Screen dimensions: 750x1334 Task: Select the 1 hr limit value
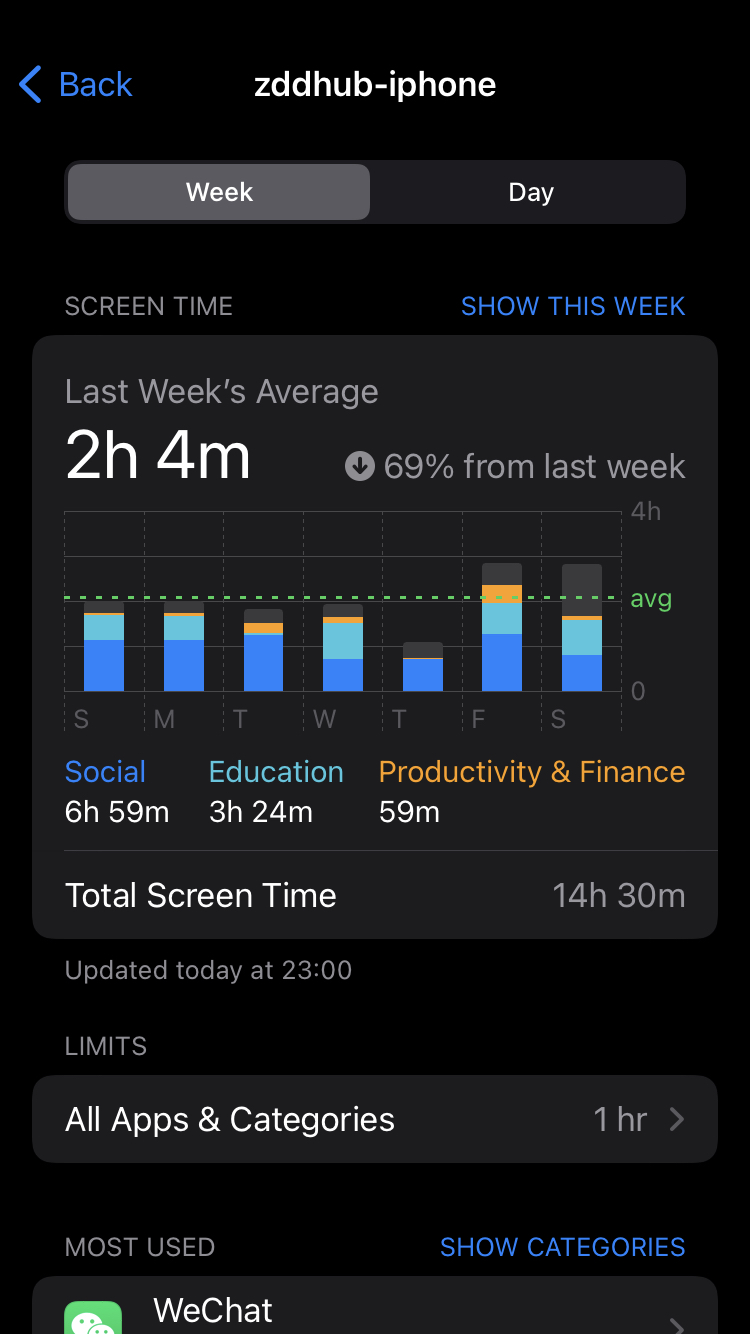[x=620, y=1119]
